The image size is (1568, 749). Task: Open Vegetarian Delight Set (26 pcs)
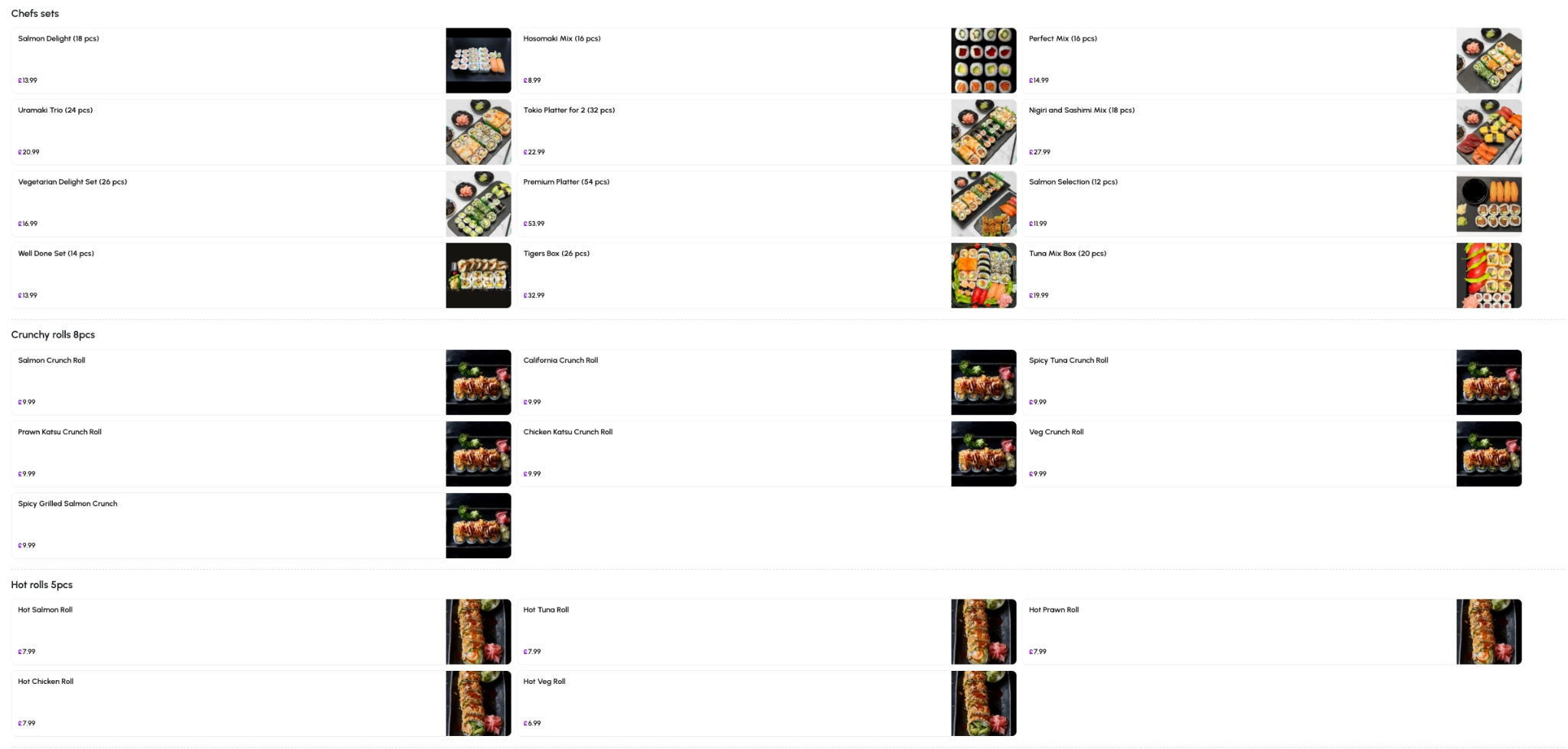click(73, 182)
